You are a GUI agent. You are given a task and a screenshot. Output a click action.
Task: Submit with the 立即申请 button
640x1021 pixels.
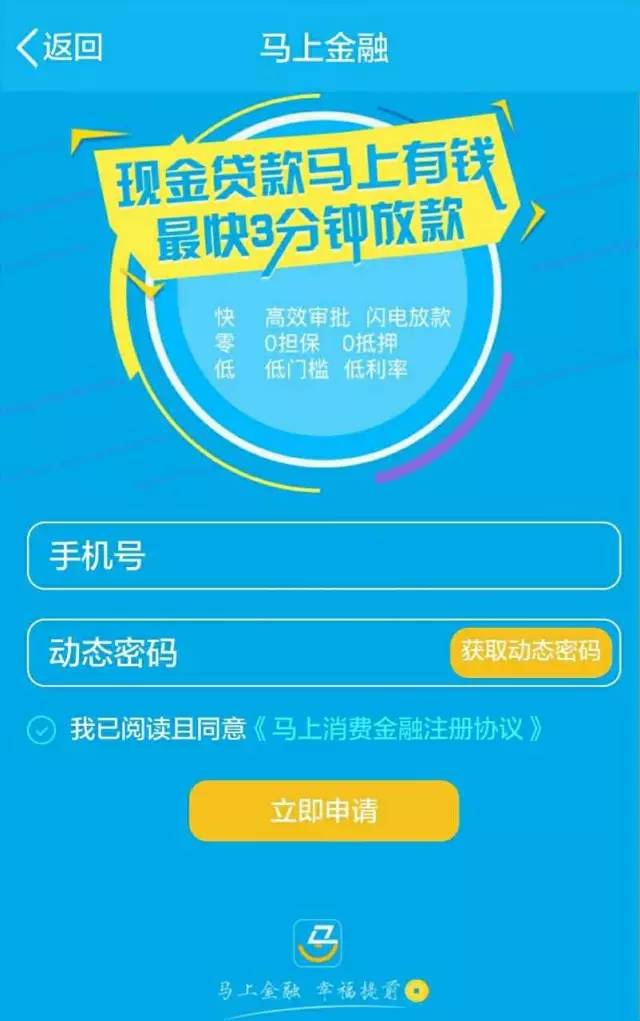pyautogui.click(x=323, y=810)
